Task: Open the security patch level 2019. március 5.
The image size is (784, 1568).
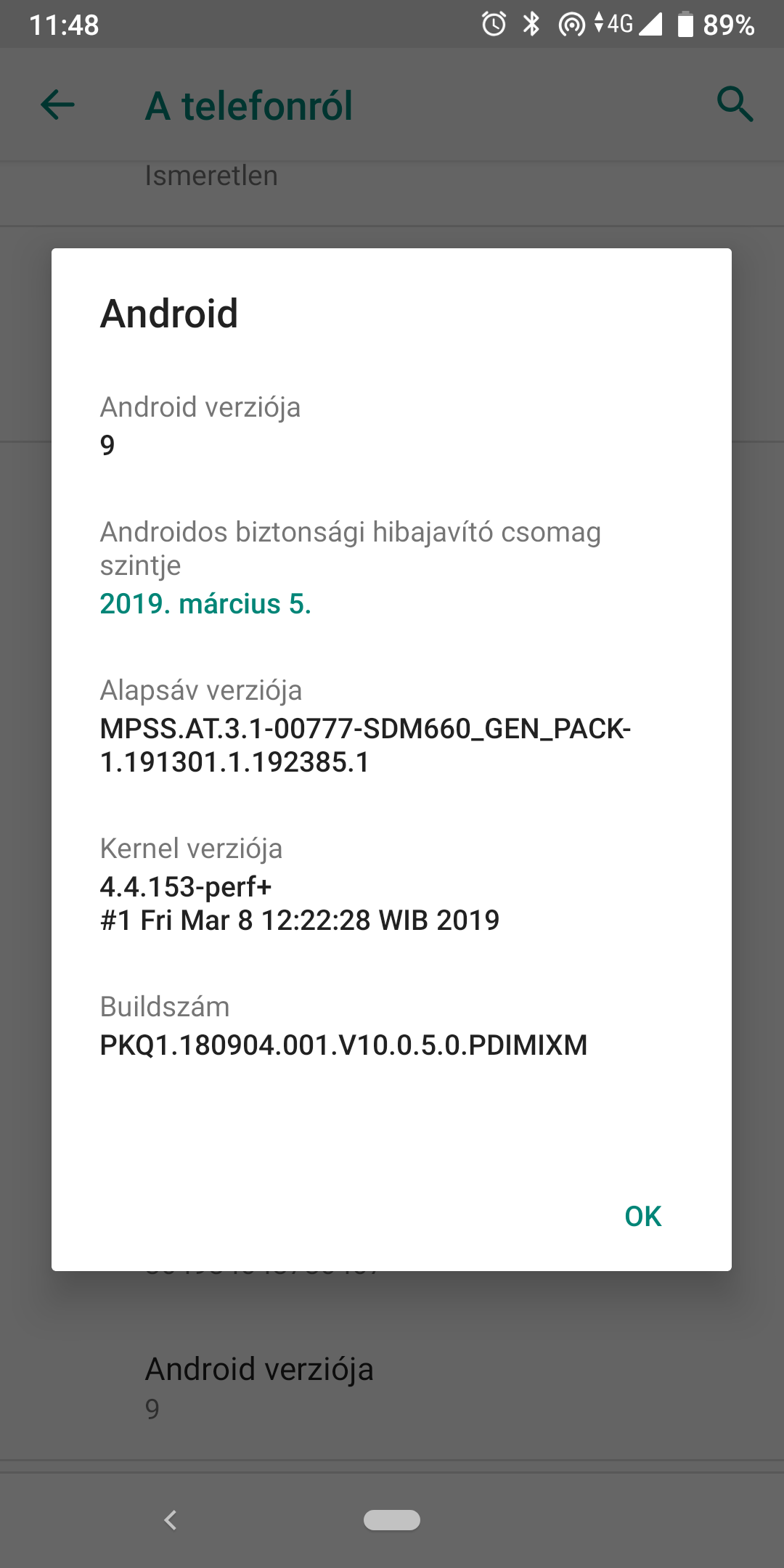Action: tap(205, 604)
